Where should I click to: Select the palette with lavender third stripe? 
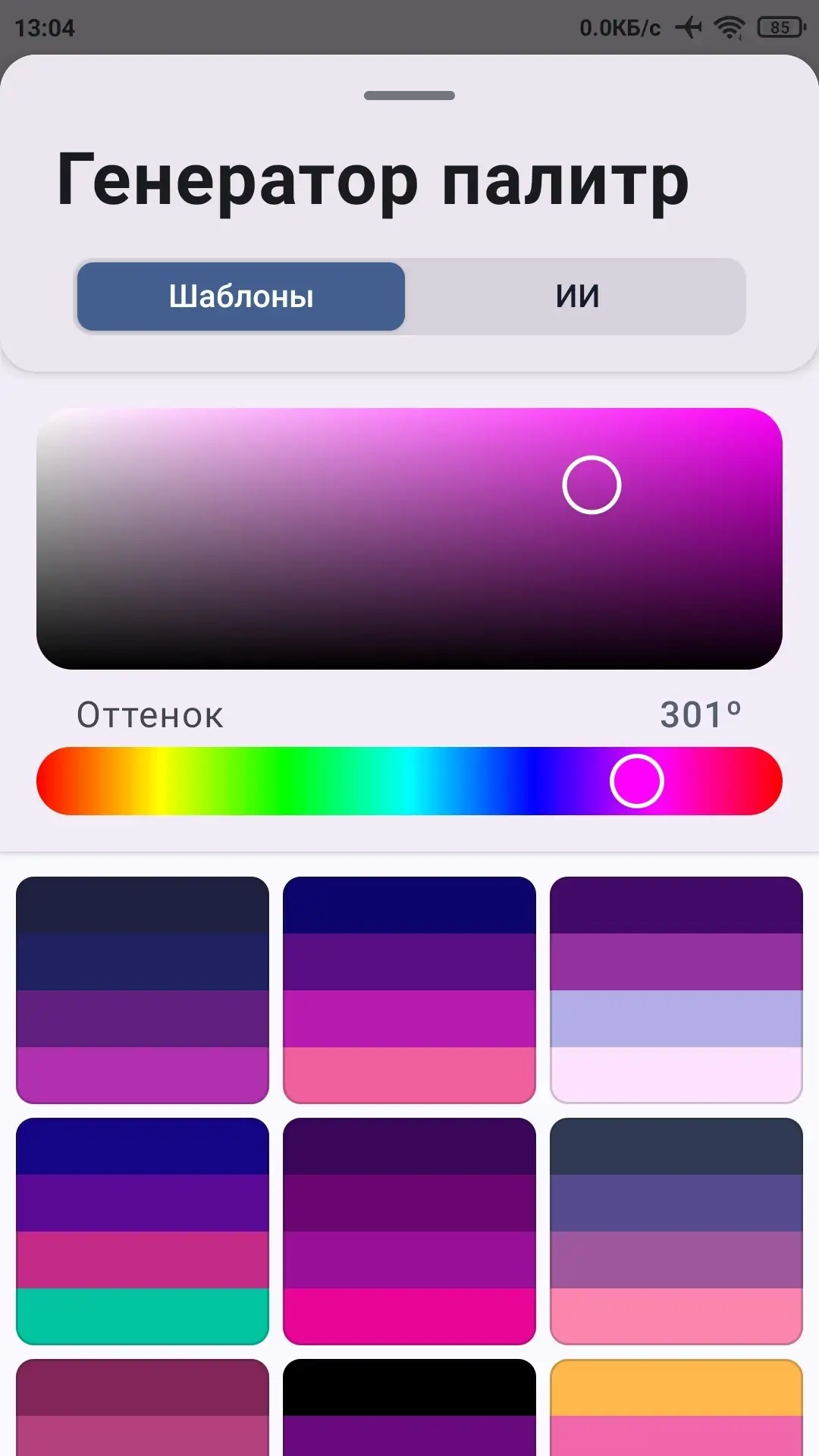coord(676,990)
